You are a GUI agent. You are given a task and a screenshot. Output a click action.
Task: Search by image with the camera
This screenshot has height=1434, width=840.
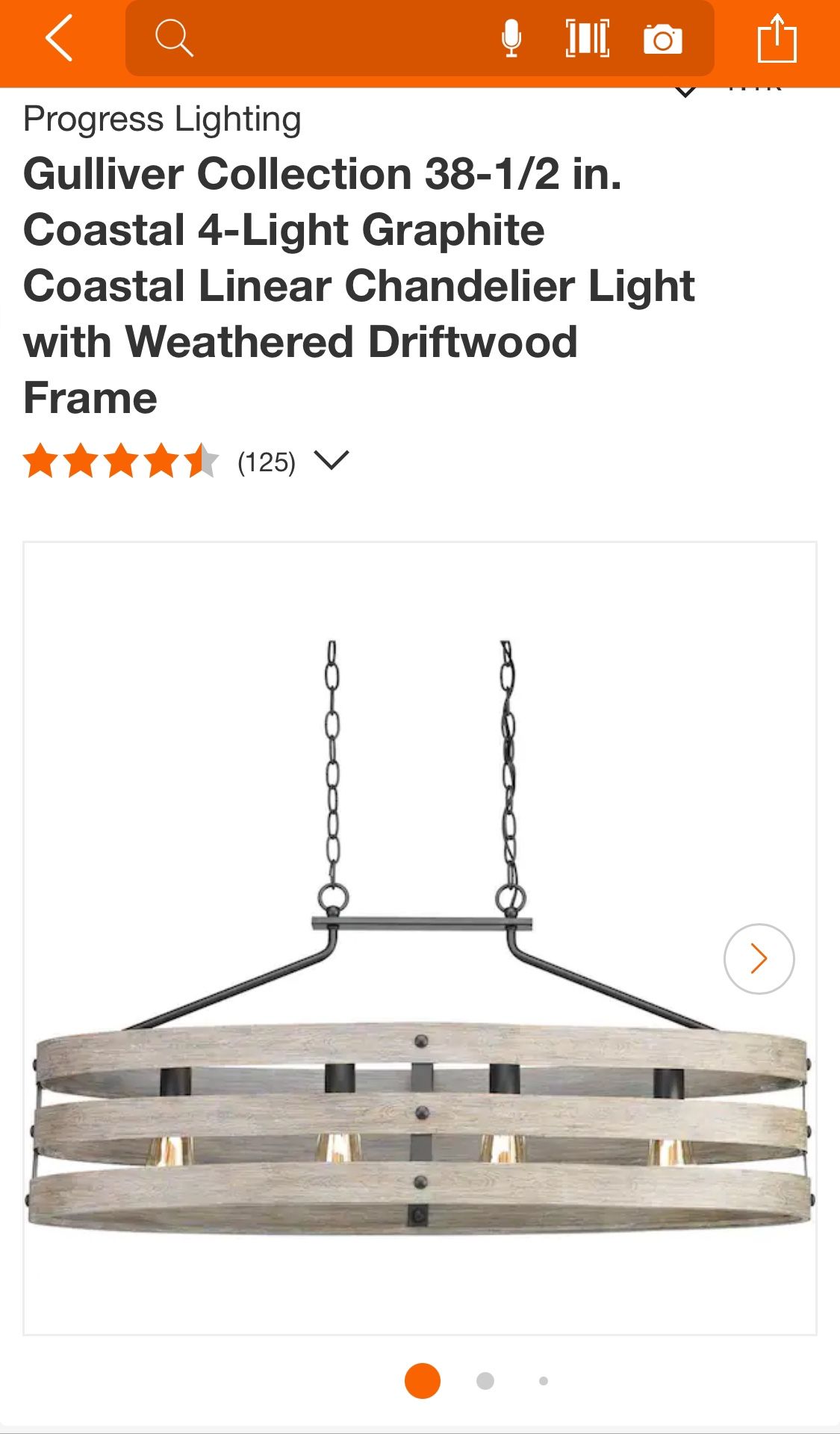pos(663,39)
